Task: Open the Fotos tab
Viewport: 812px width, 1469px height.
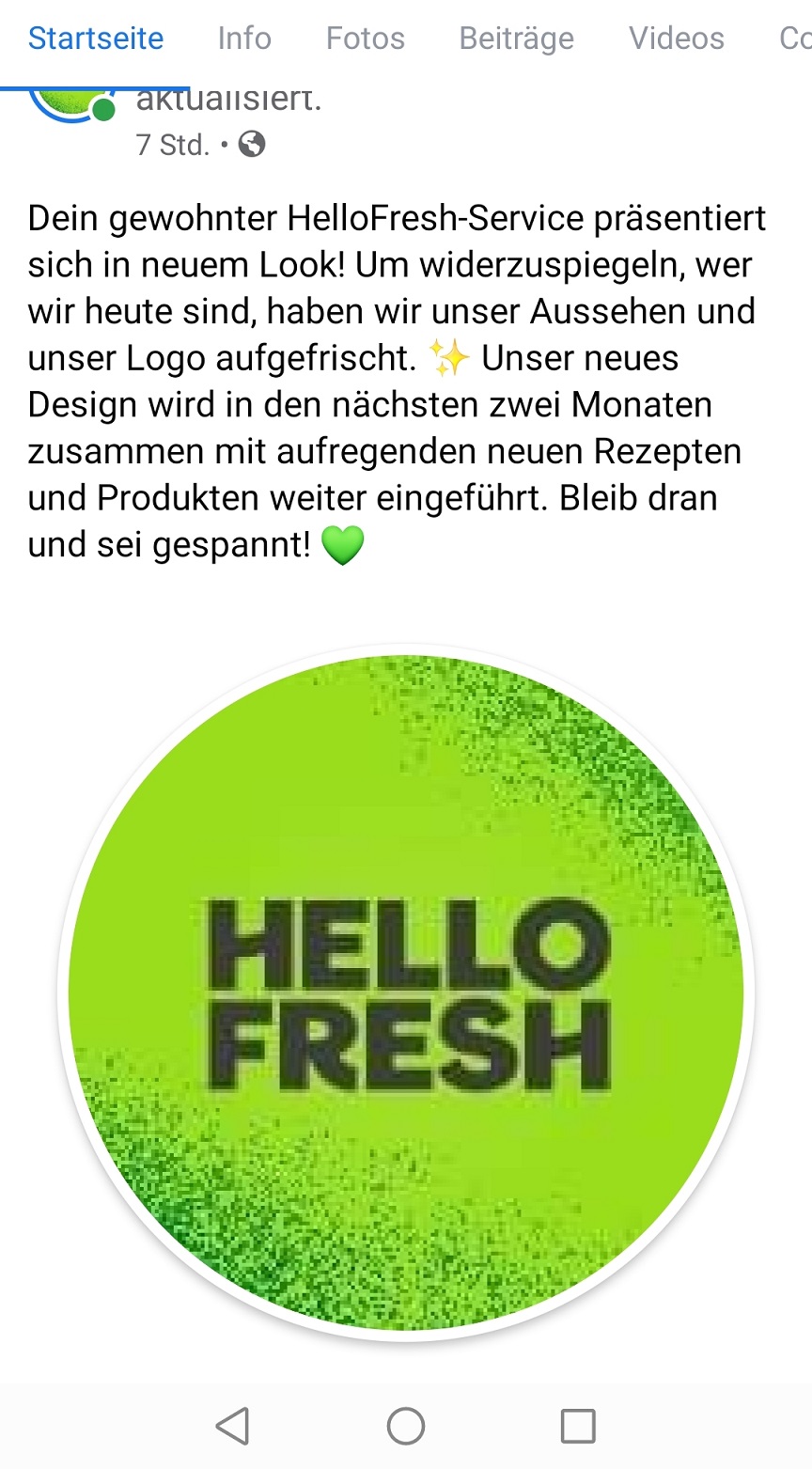Action: tap(366, 39)
